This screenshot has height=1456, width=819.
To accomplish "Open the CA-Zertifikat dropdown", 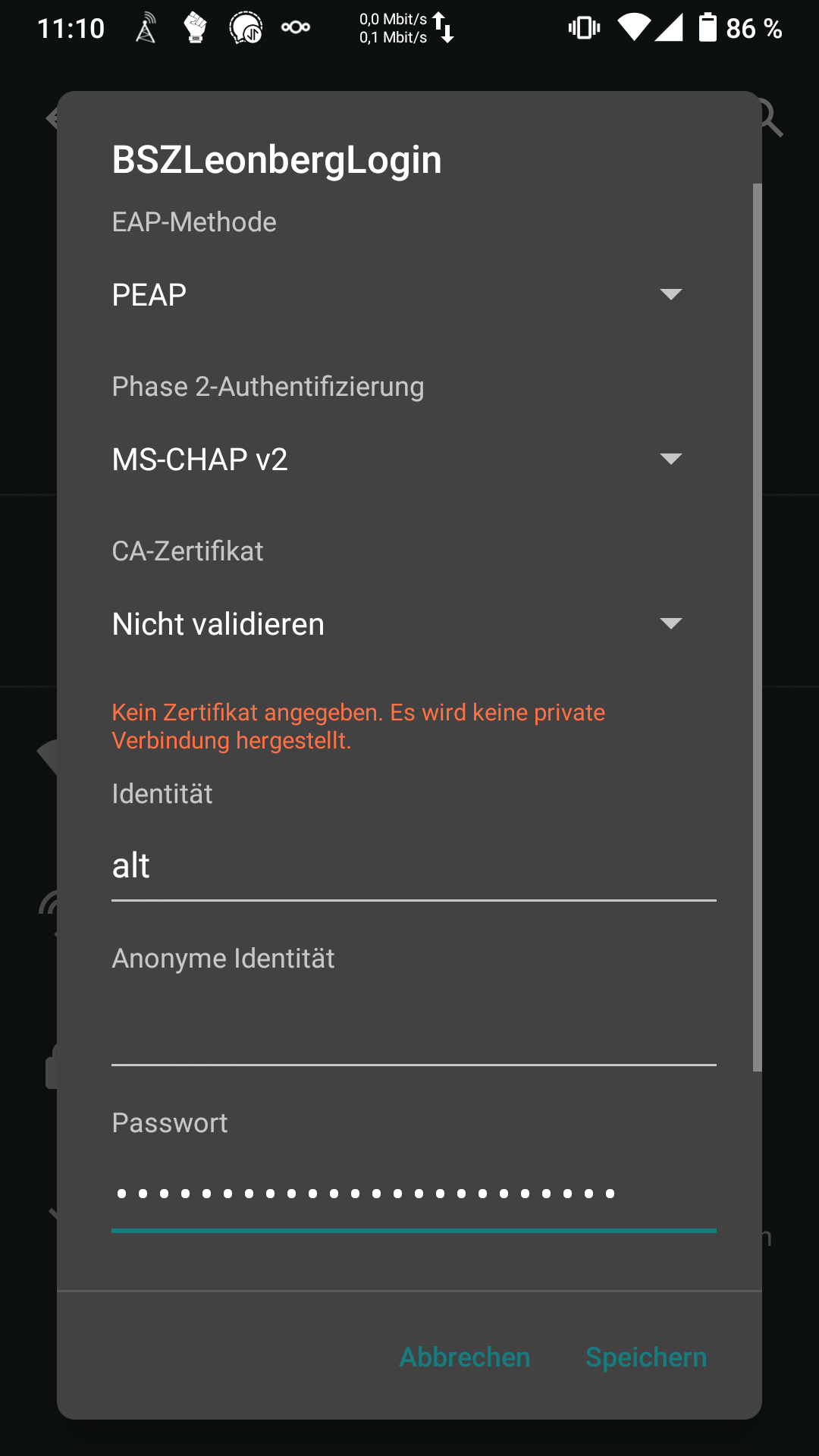I will [397, 623].
